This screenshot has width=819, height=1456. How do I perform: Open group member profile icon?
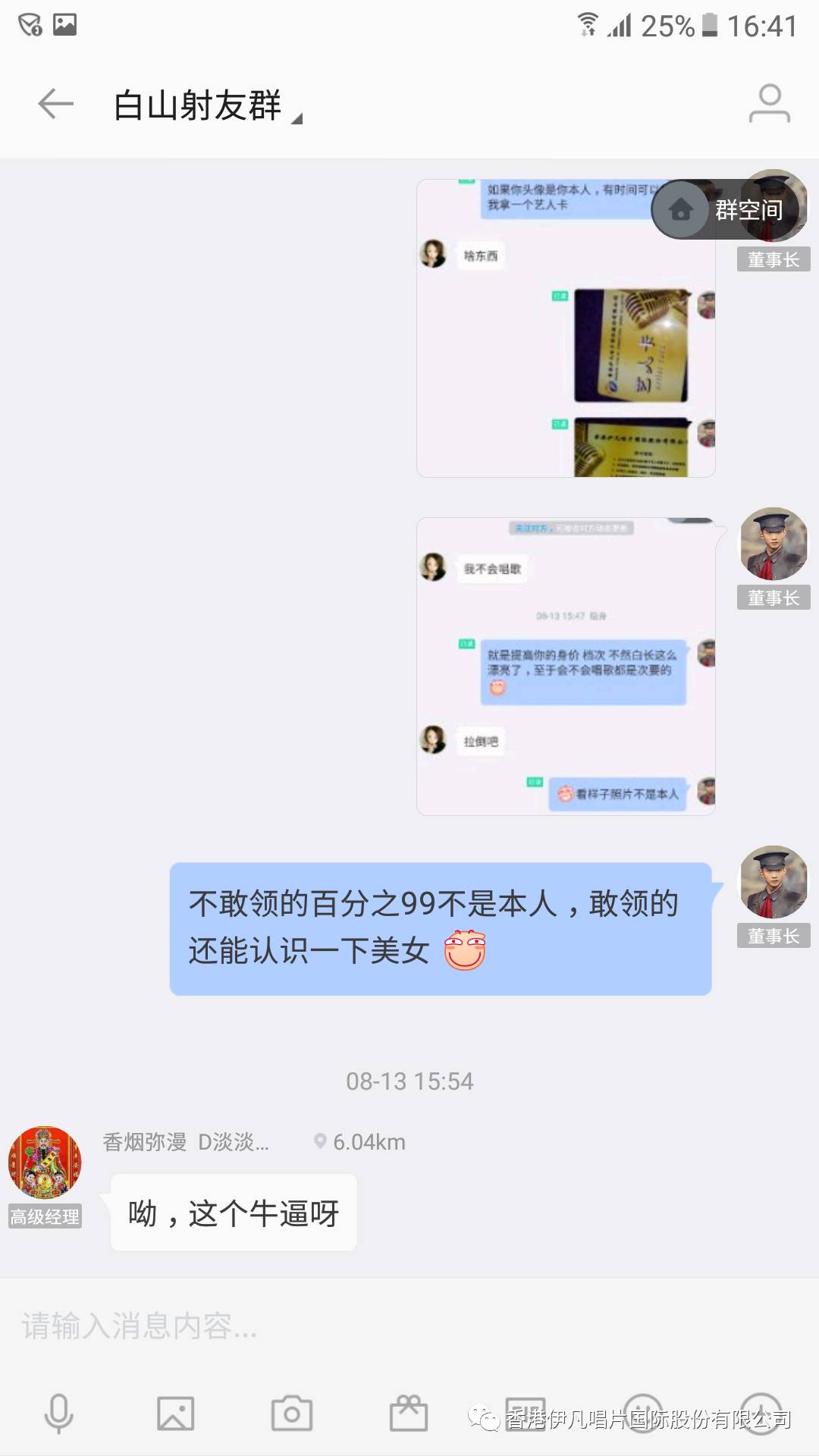(769, 104)
